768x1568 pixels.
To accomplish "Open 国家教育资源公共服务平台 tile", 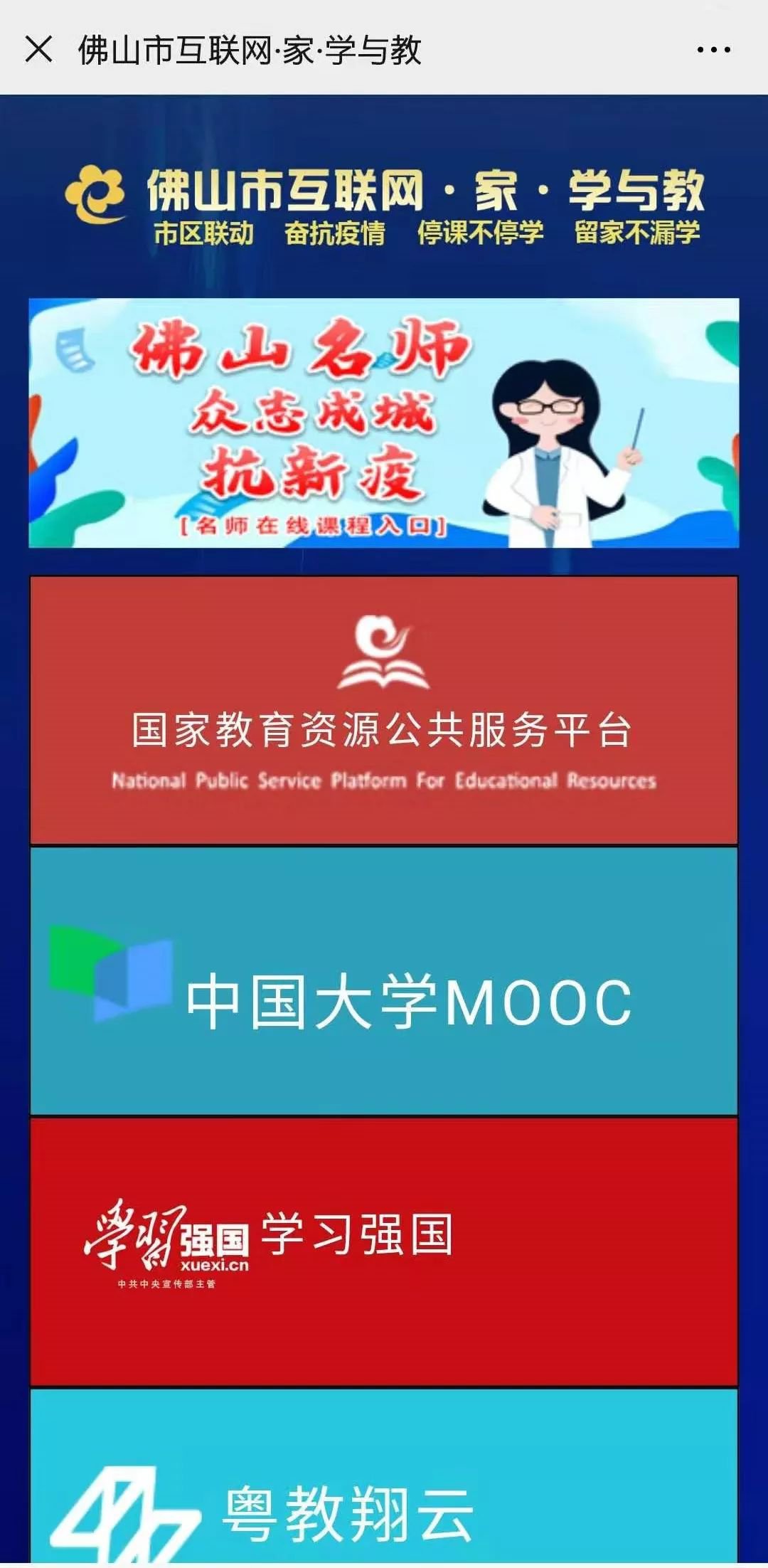I will (x=383, y=710).
